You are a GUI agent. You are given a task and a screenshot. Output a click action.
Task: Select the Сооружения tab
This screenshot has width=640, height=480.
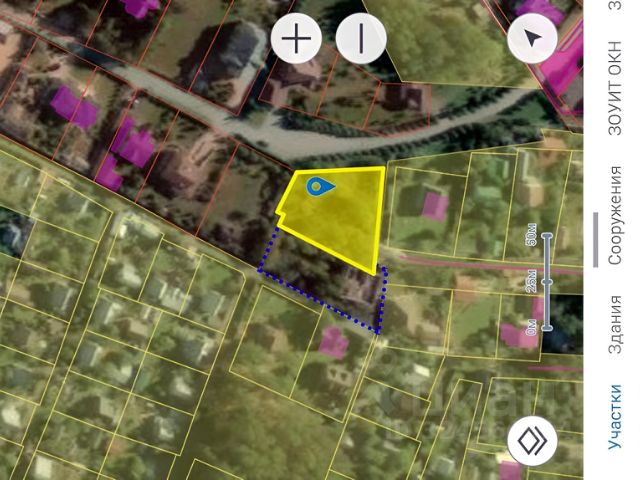616,215
